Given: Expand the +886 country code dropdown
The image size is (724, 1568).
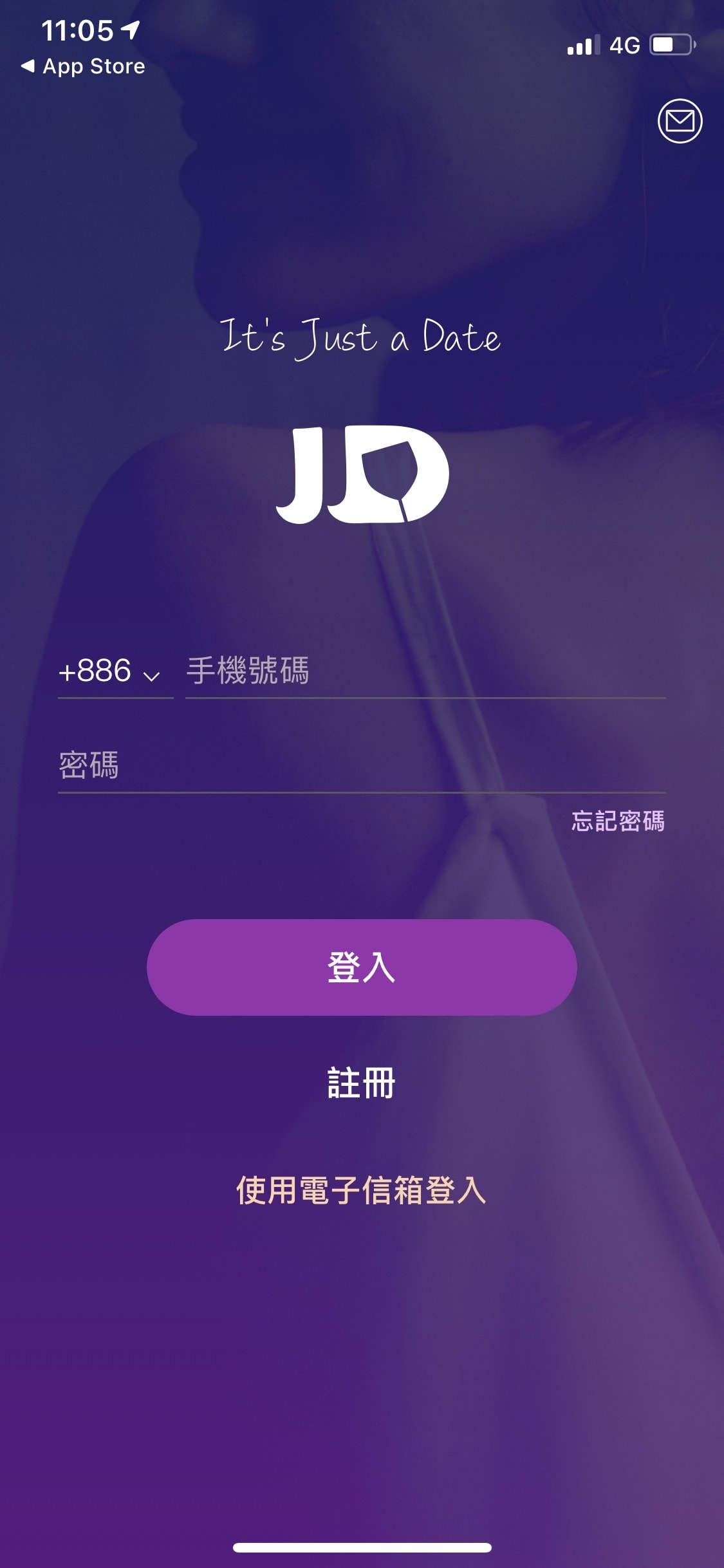Looking at the screenshot, I should coord(111,672).
